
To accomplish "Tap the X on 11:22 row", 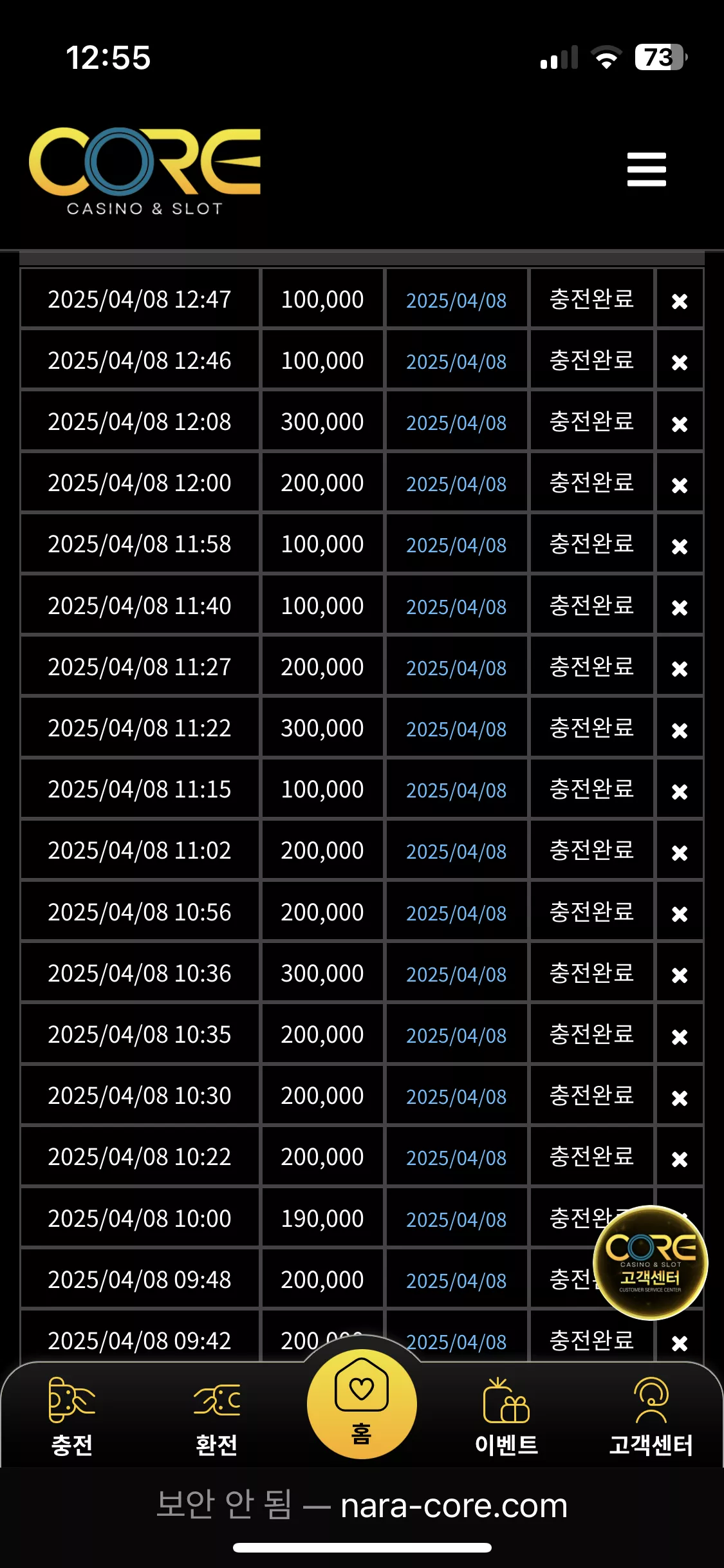I will coord(680,731).
